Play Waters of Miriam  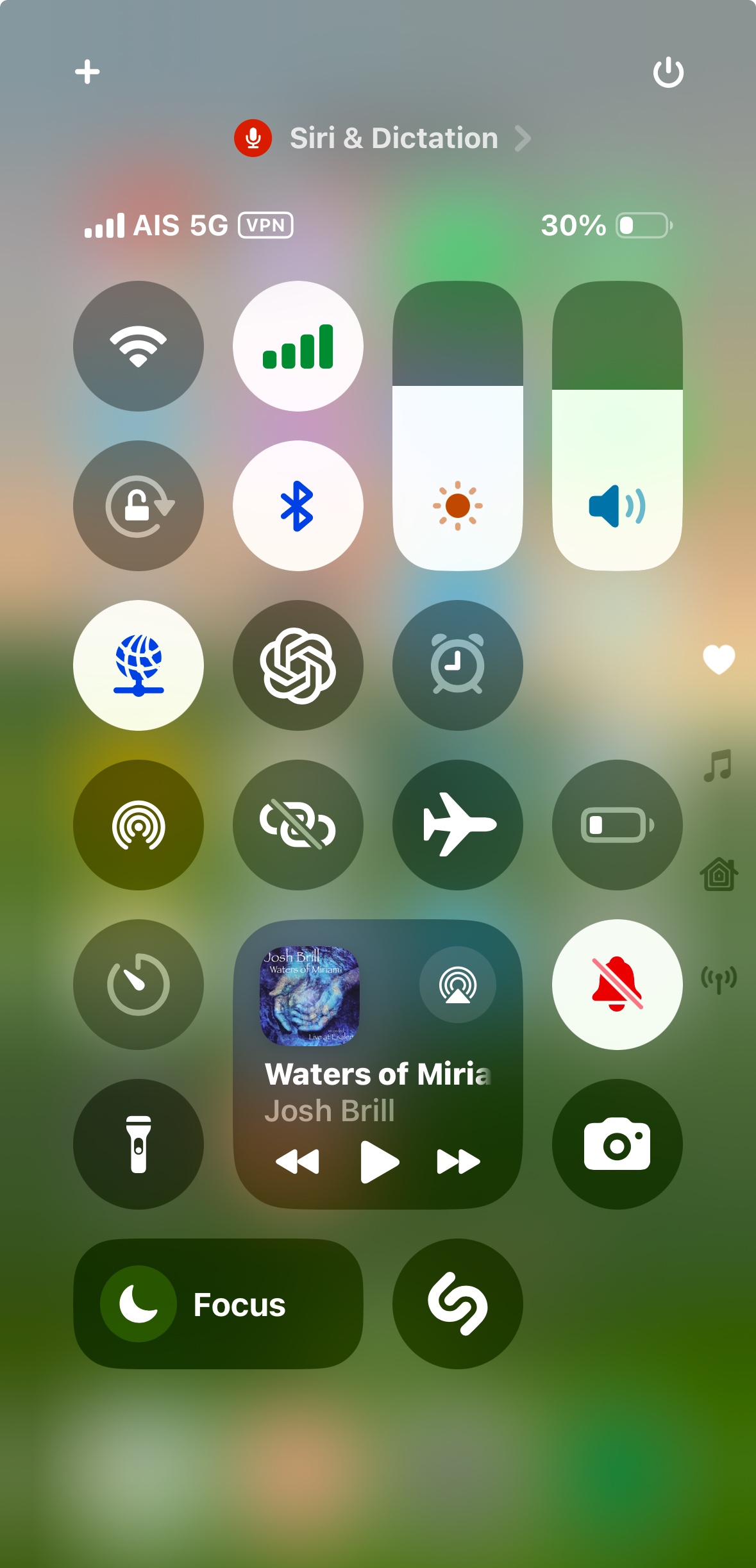tap(379, 1162)
